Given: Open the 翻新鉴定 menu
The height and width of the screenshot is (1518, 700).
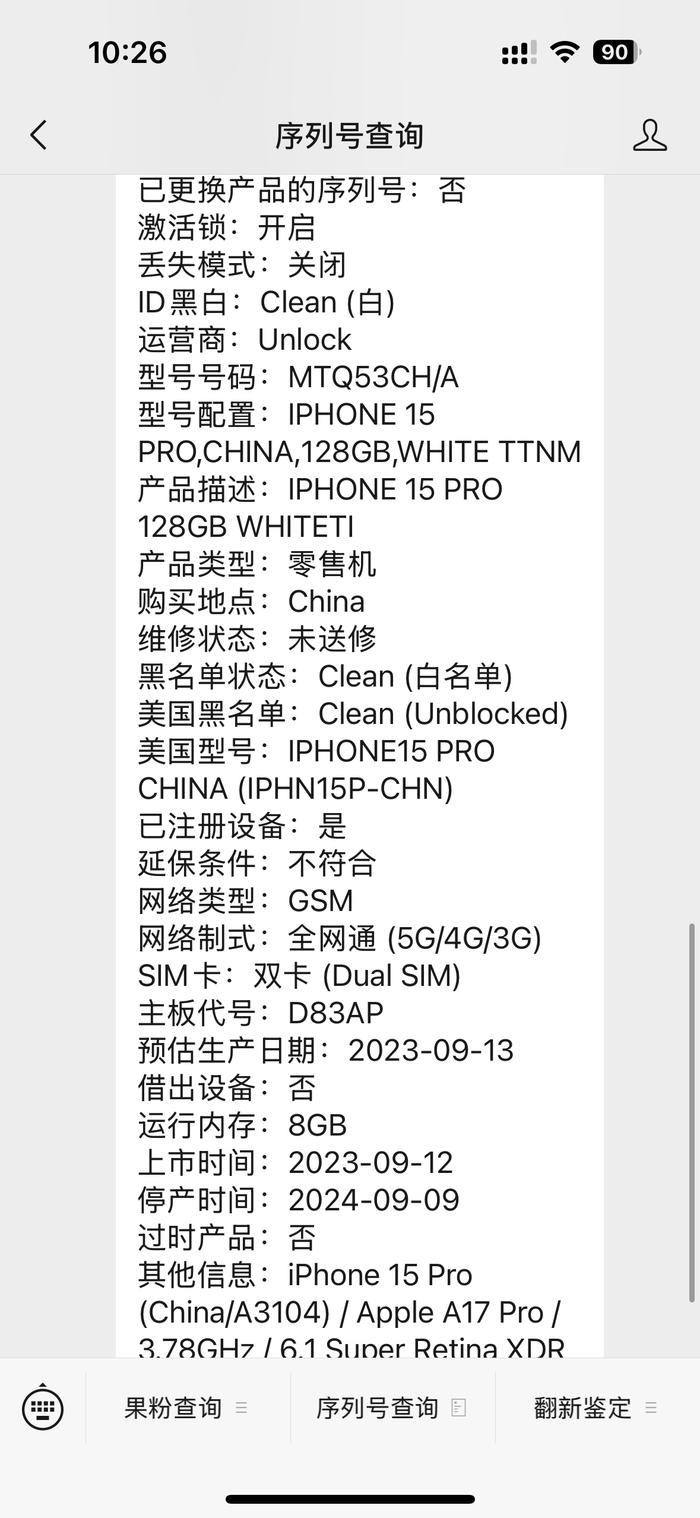Looking at the screenshot, I should point(596,1408).
